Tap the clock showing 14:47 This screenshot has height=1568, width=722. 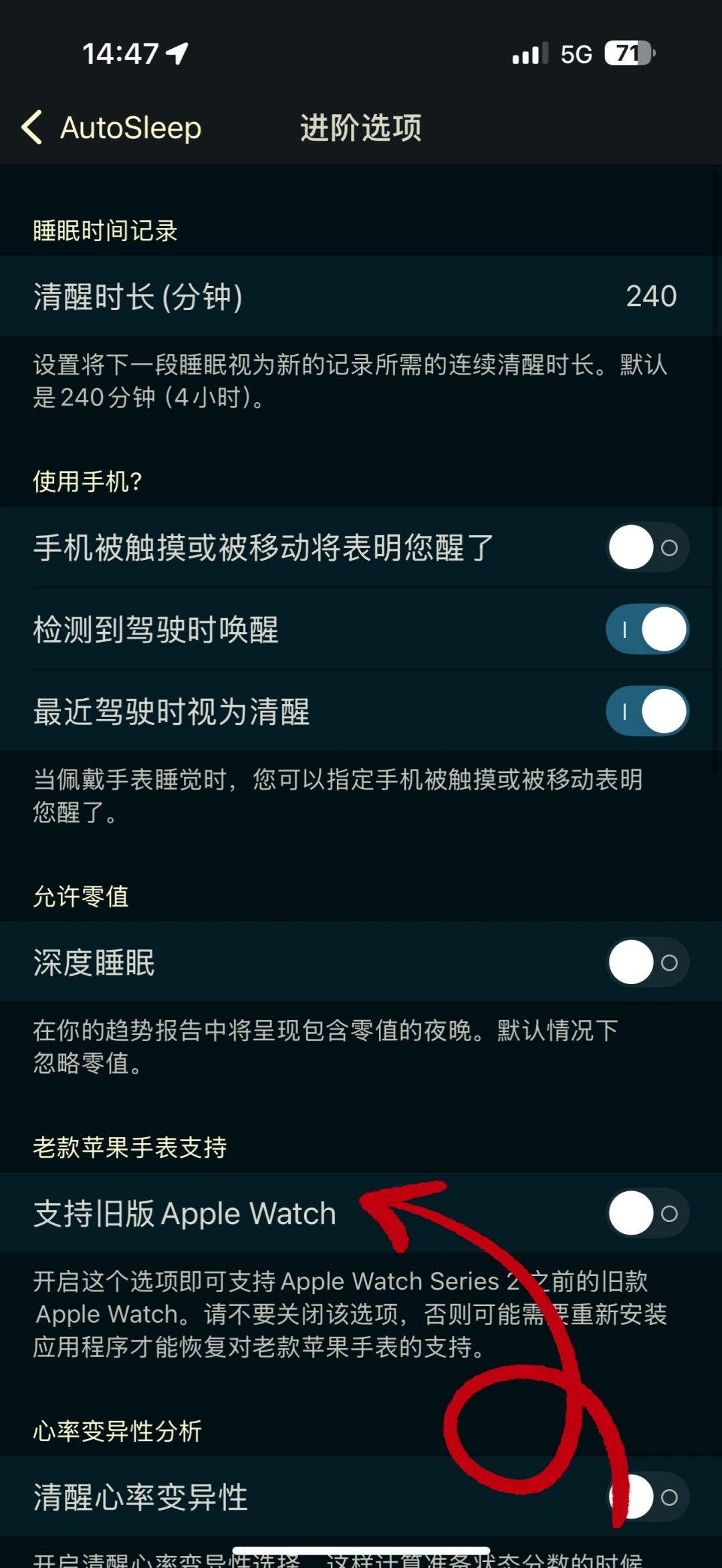click(120, 53)
